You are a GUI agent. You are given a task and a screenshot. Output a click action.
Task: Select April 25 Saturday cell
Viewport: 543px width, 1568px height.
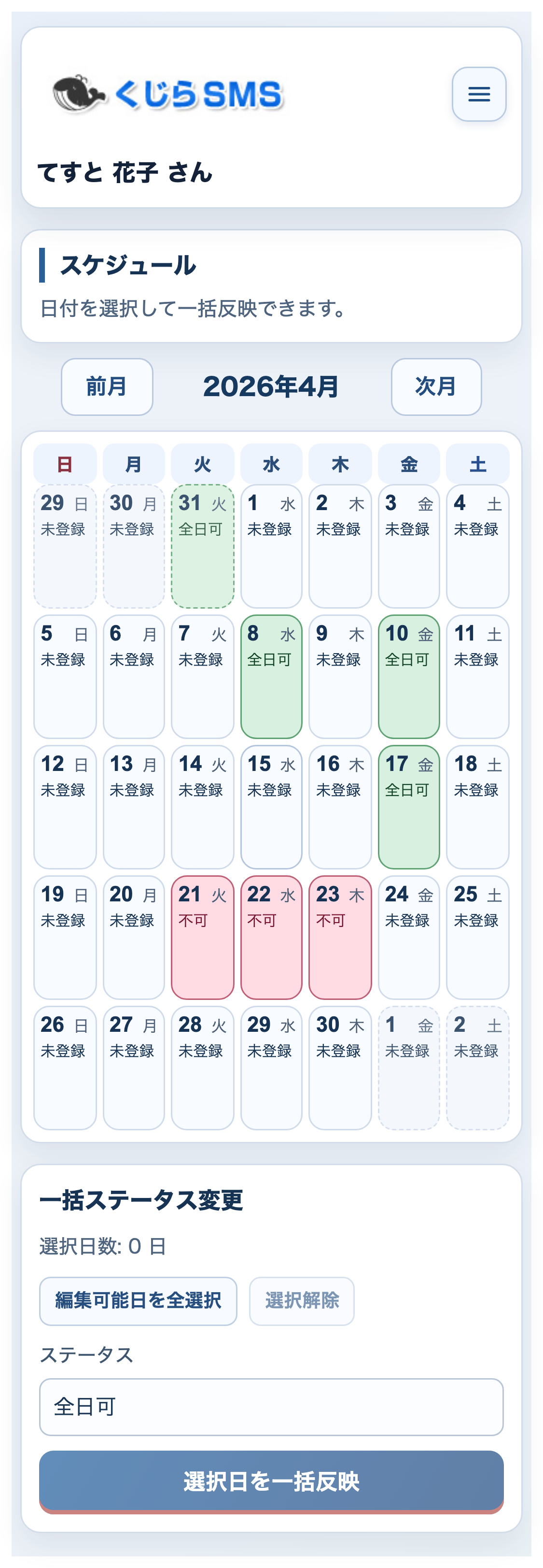[x=477, y=937]
